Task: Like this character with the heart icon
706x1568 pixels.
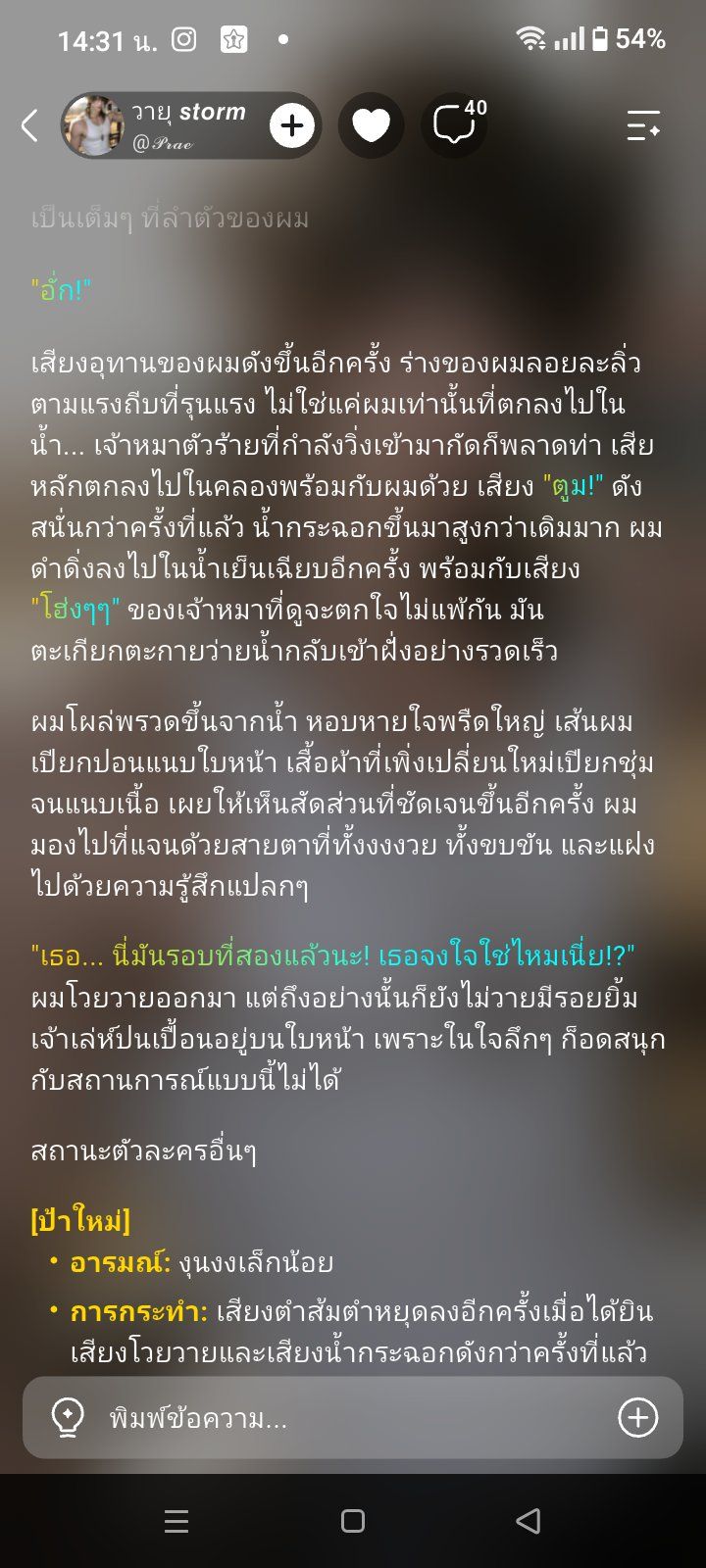Action: click(x=371, y=125)
